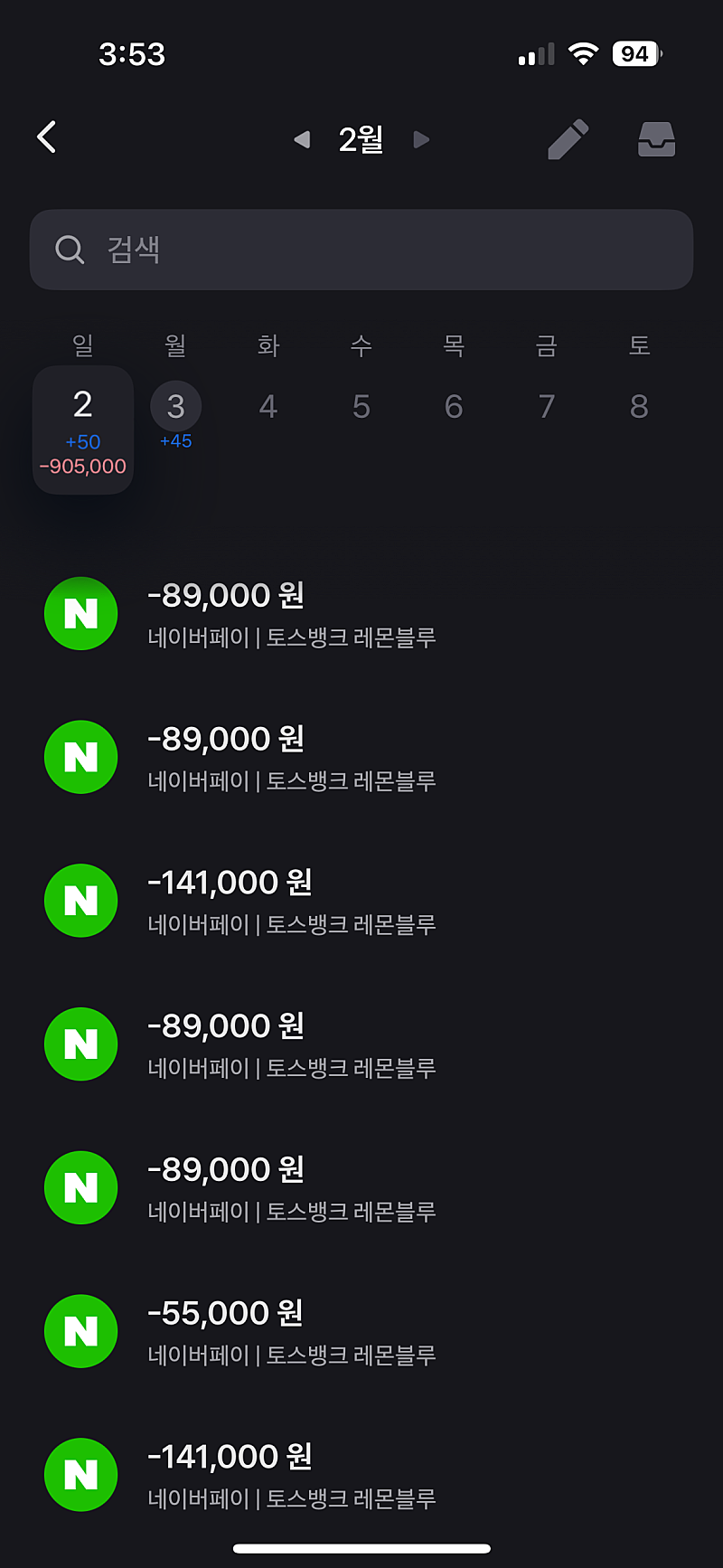Tap the pencil edit icon
Viewport: 723px width, 1568px height.
[568, 139]
